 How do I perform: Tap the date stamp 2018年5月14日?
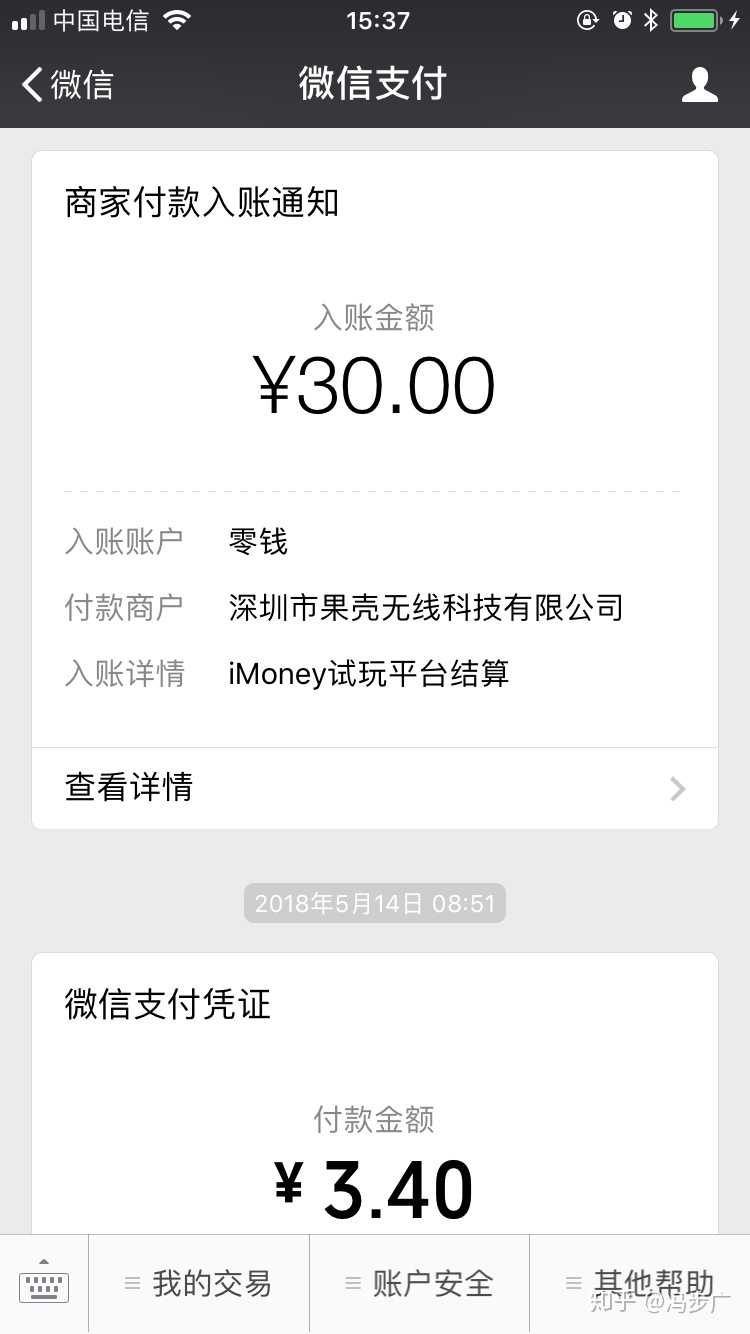tap(374, 903)
